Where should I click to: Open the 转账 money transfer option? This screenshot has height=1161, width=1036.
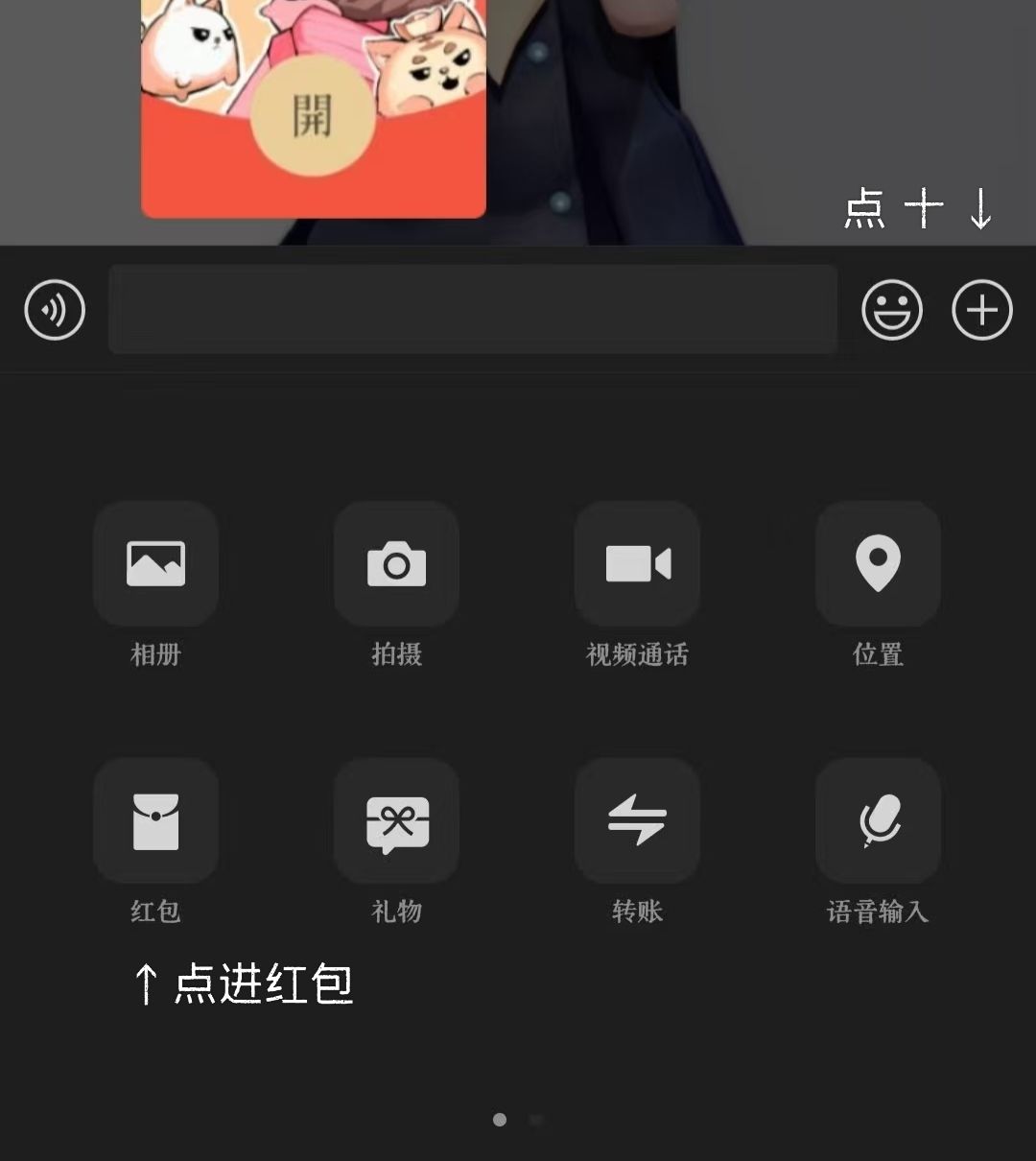click(637, 820)
